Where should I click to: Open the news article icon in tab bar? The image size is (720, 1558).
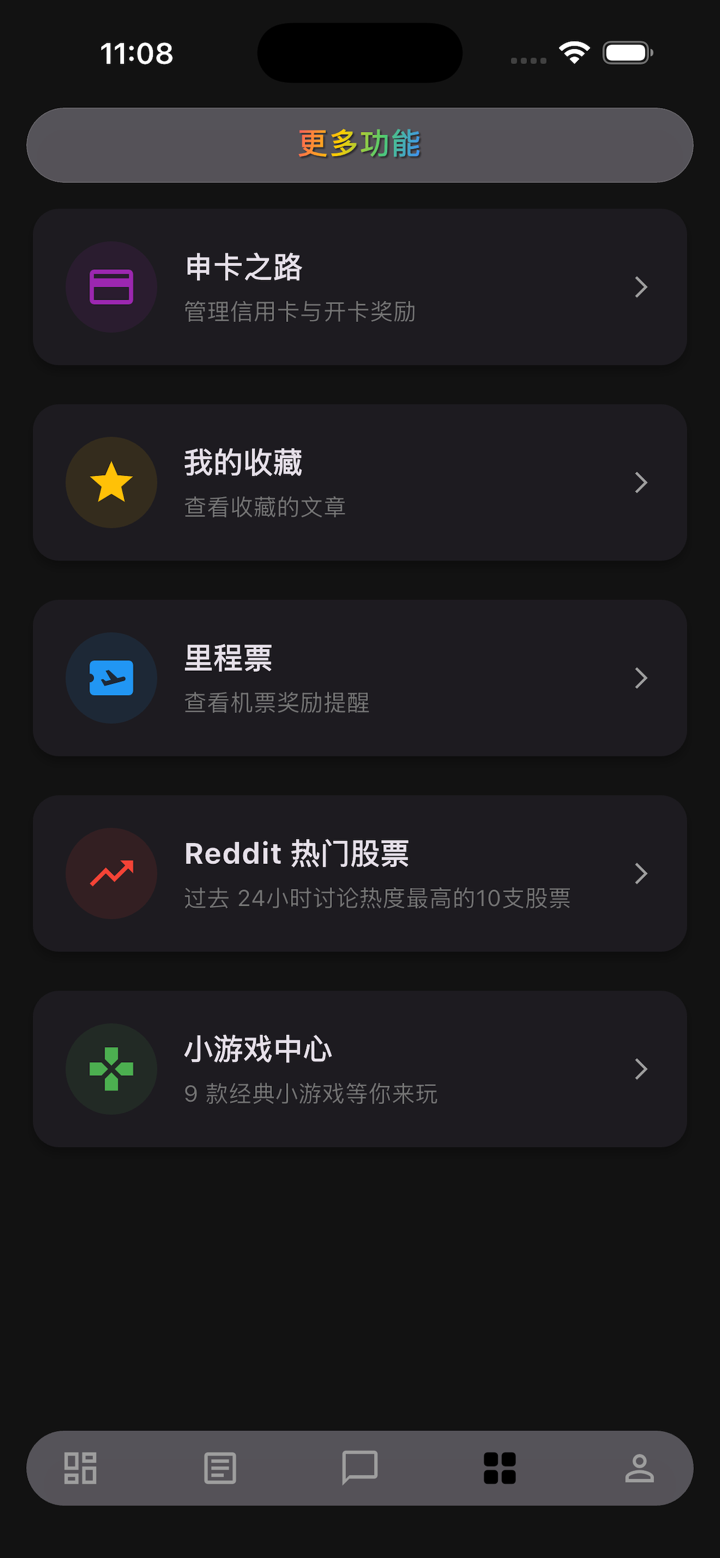[220, 1468]
